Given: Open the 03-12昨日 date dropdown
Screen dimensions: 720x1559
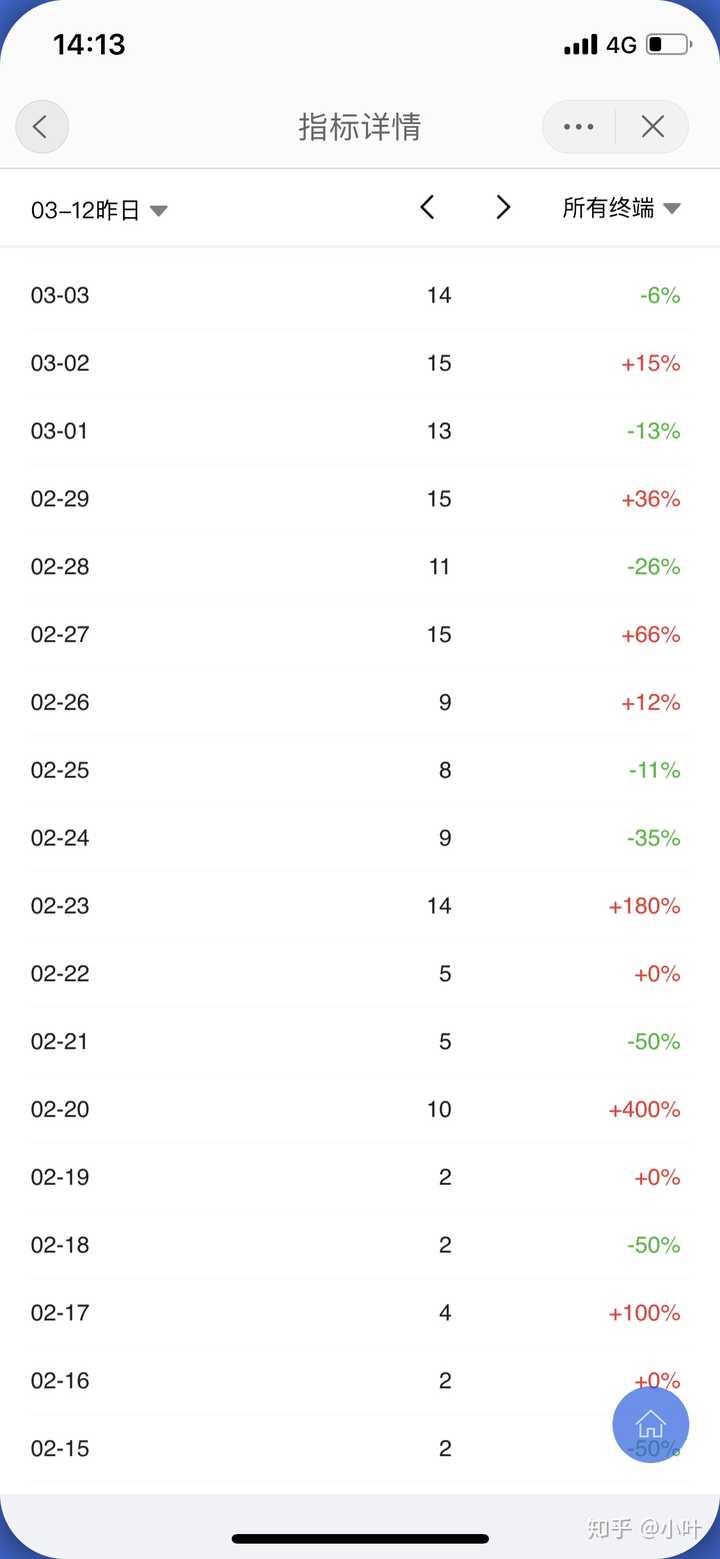Looking at the screenshot, I should pos(99,210).
